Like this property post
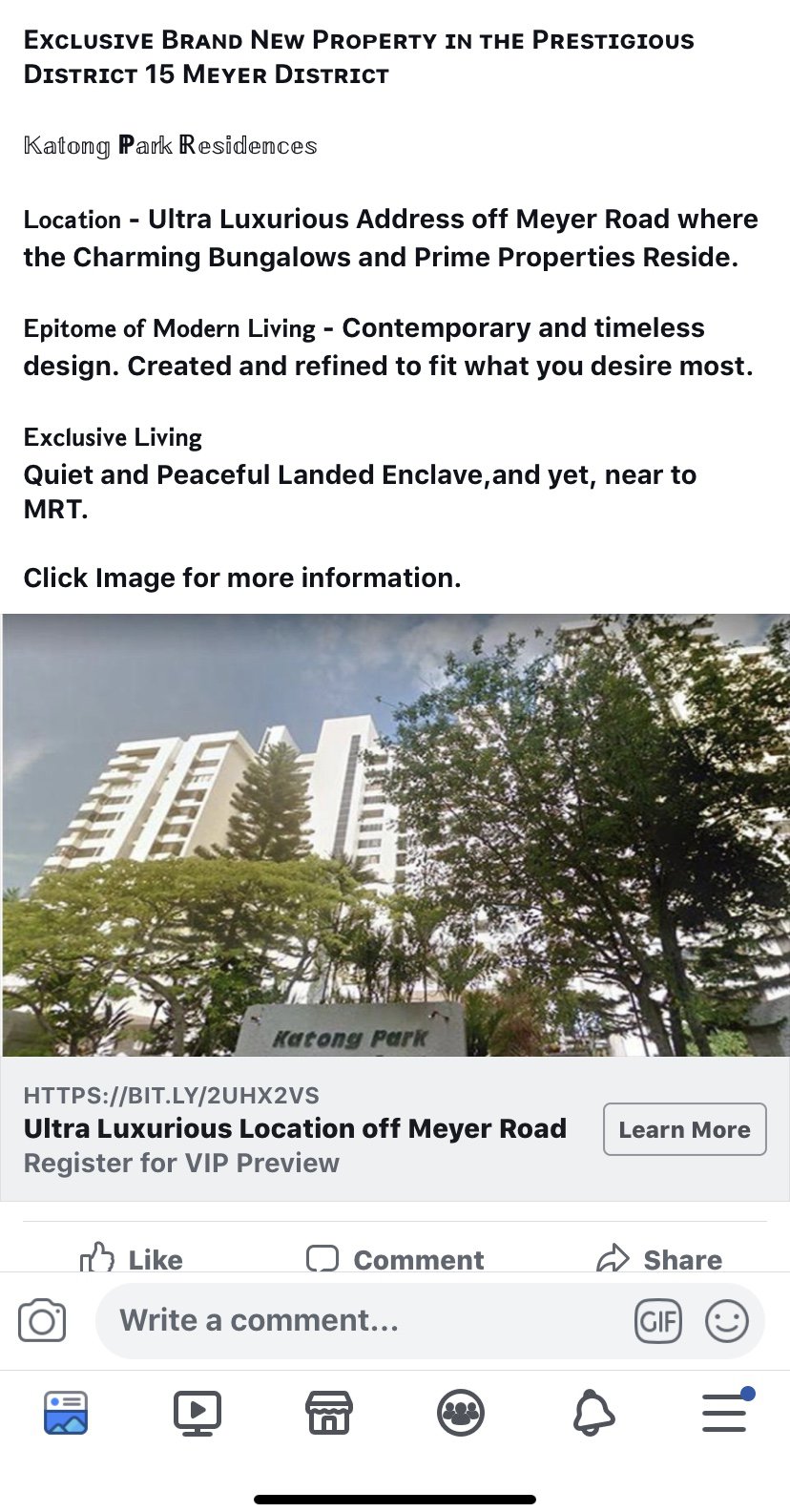The width and height of the screenshot is (790, 1512). click(132, 1258)
